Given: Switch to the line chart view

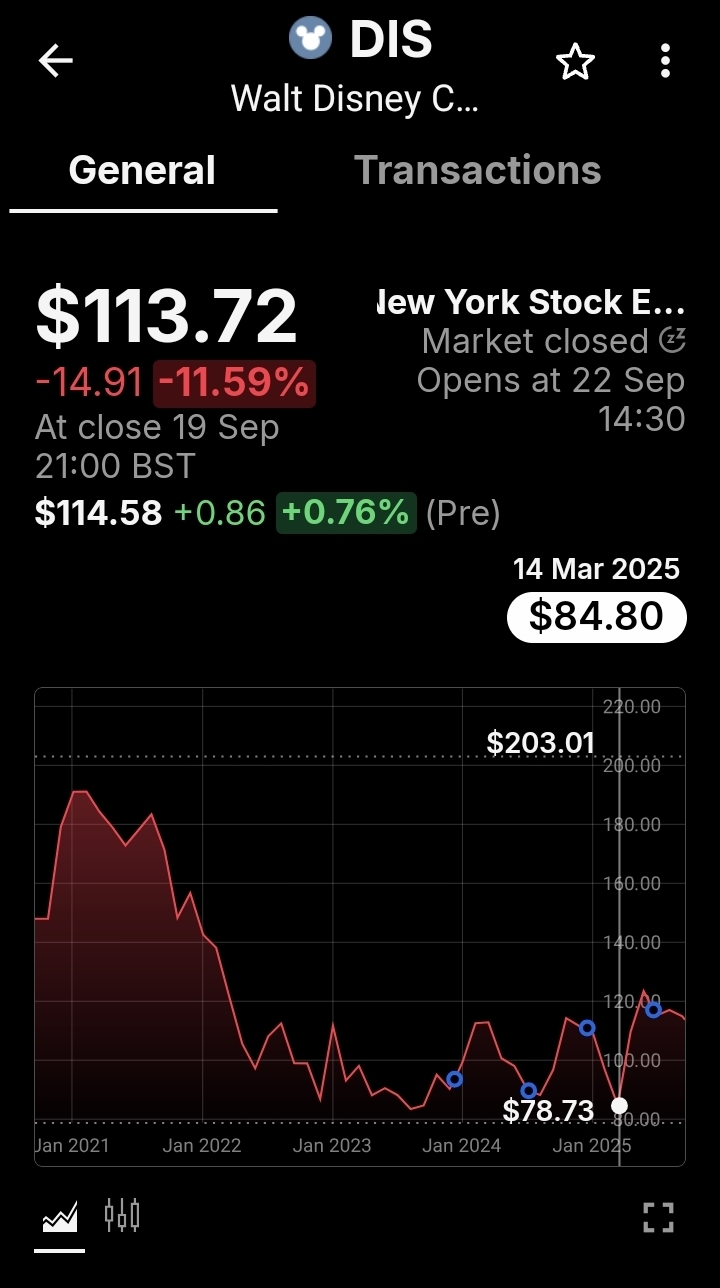Looking at the screenshot, I should (59, 1218).
